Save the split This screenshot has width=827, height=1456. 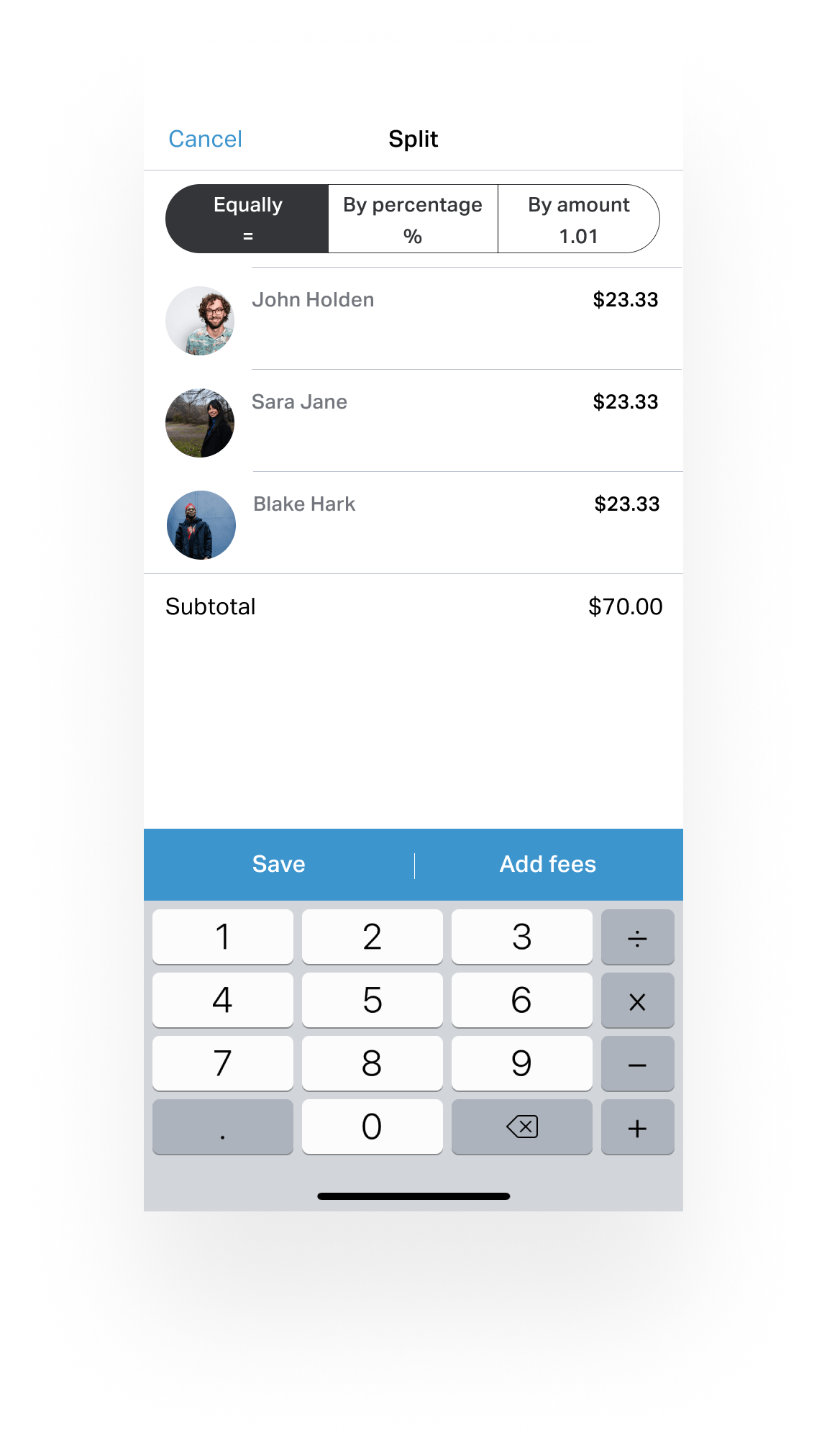point(279,864)
